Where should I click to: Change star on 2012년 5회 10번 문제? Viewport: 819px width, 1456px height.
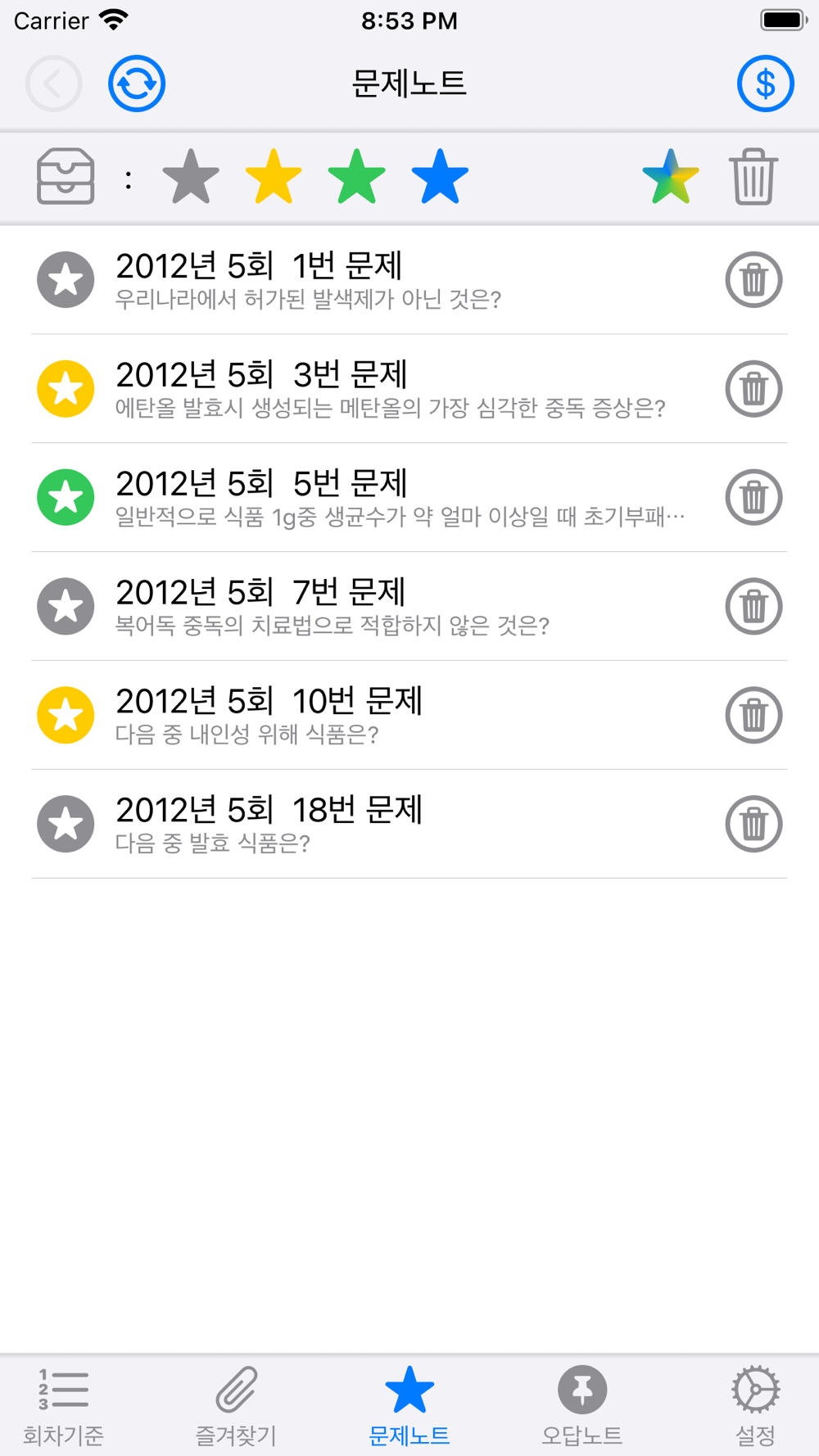pos(66,715)
